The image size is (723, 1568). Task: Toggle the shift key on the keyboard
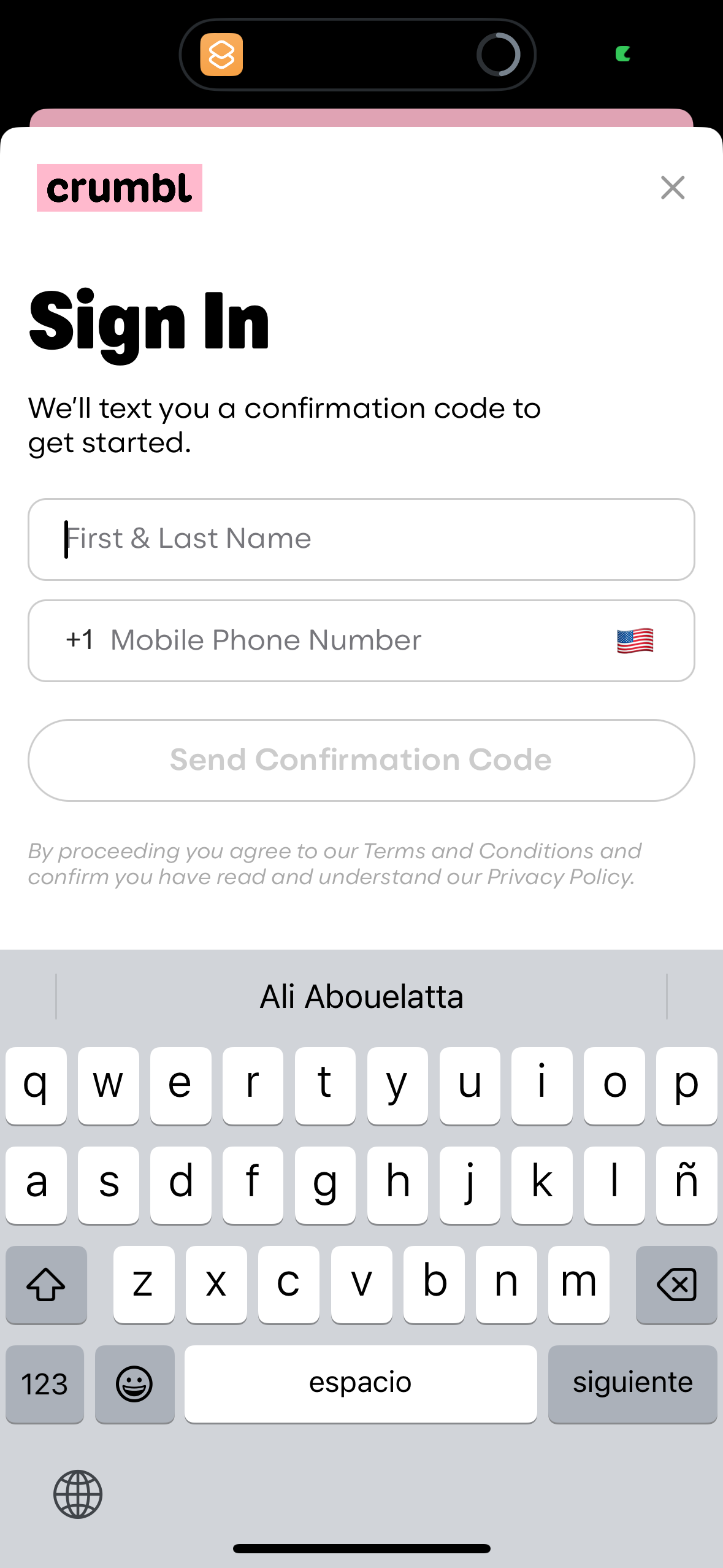pos(46,1284)
